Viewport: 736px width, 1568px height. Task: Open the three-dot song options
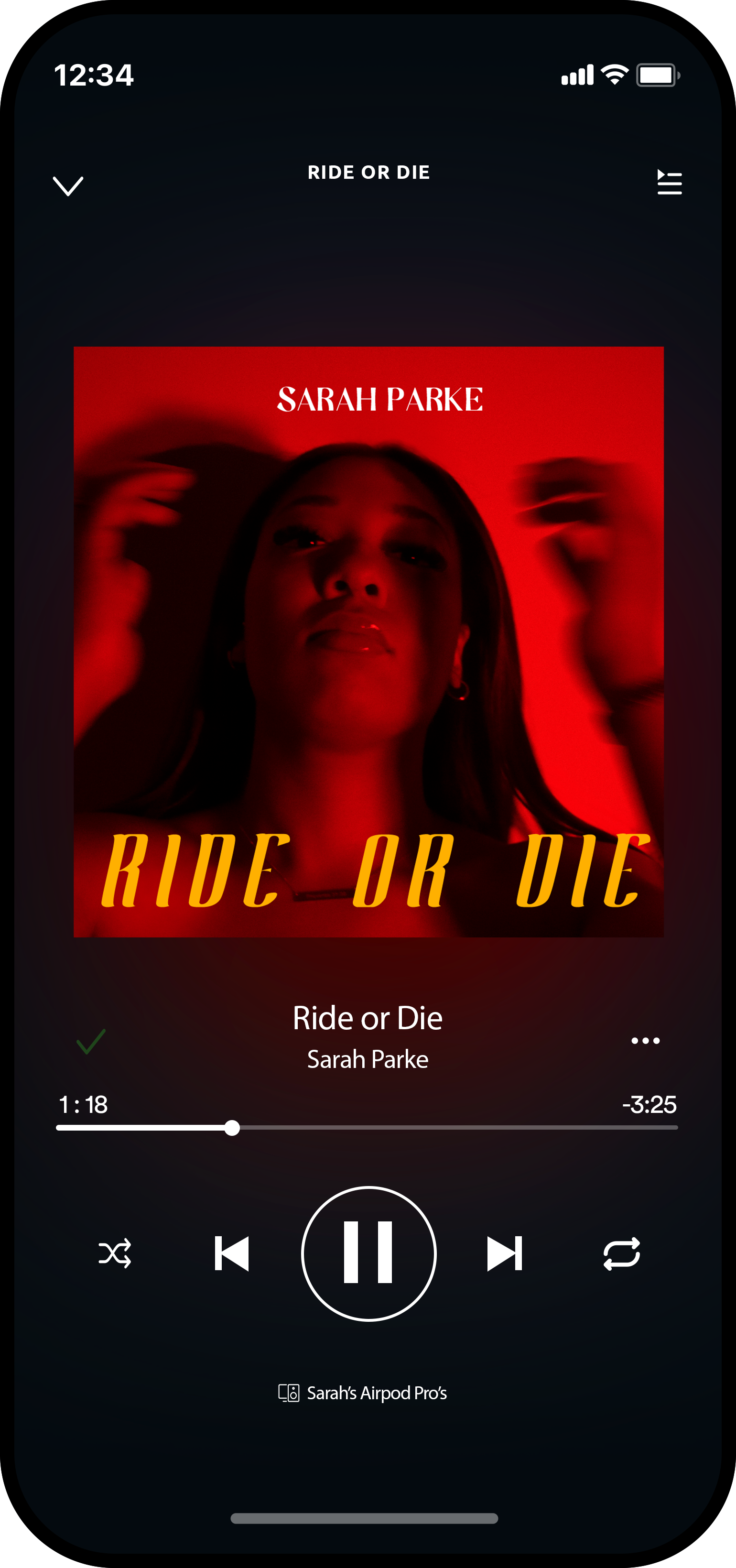645,1041
